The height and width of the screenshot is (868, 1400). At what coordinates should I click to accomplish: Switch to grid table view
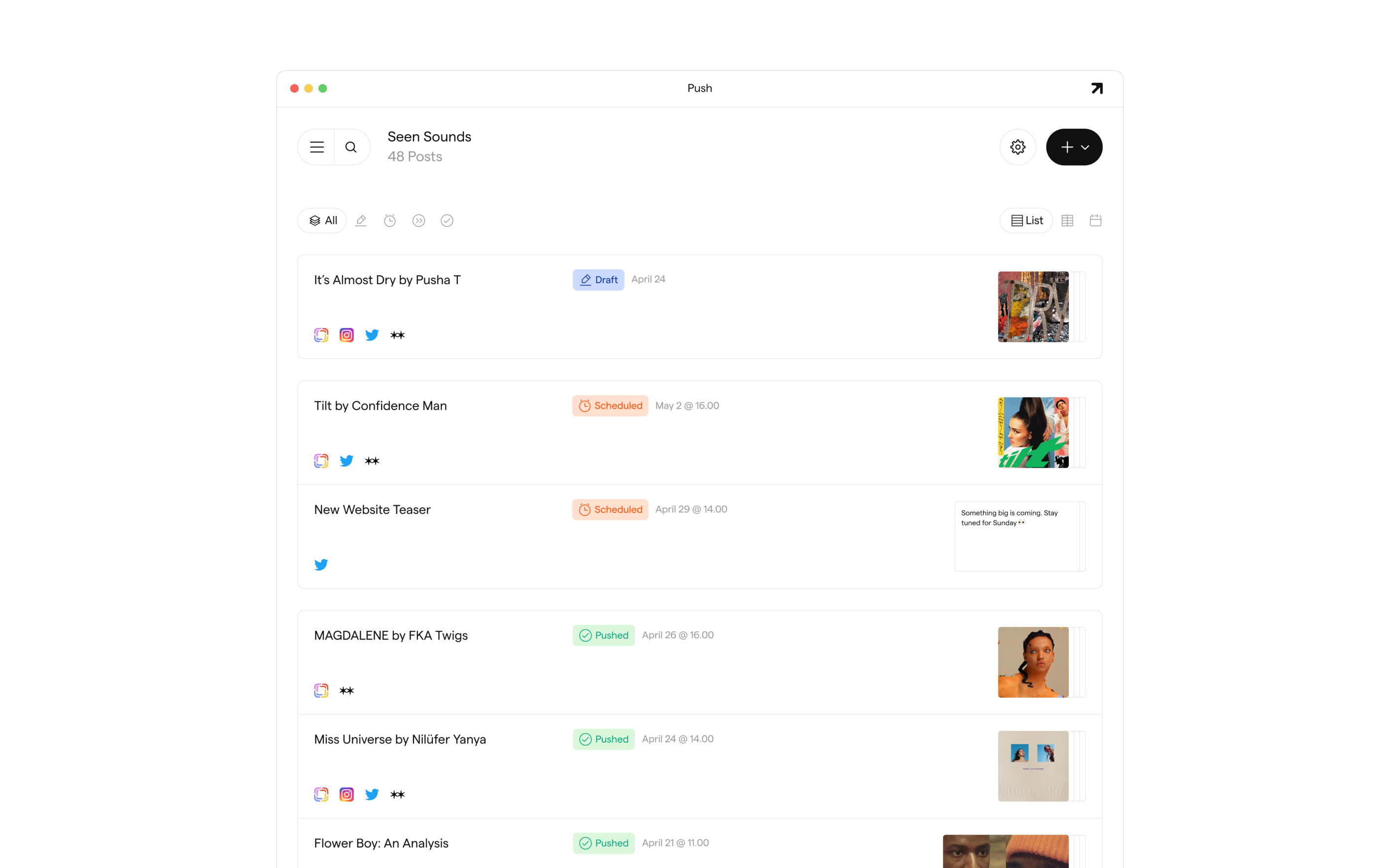[1067, 220]
